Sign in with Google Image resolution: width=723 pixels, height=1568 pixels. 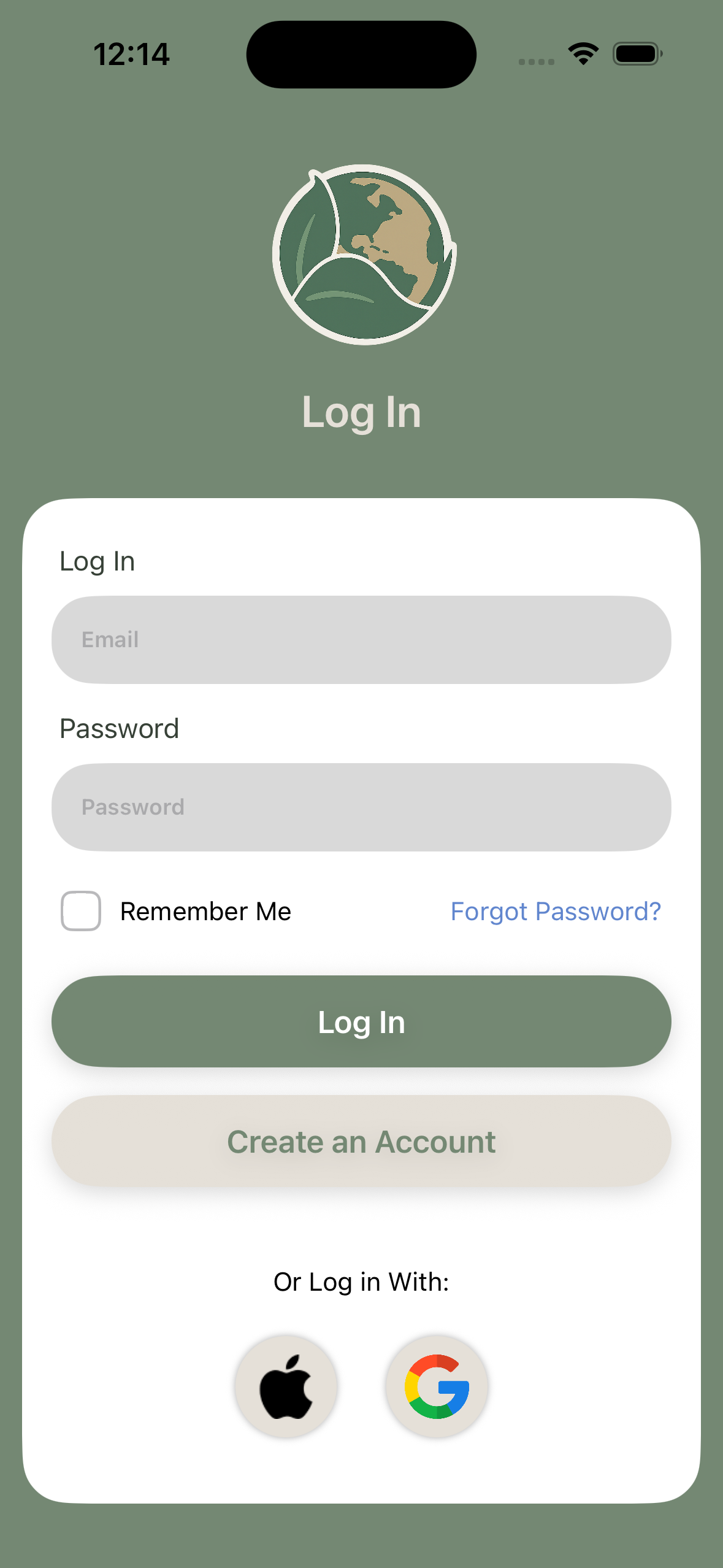pos(437,1386)
